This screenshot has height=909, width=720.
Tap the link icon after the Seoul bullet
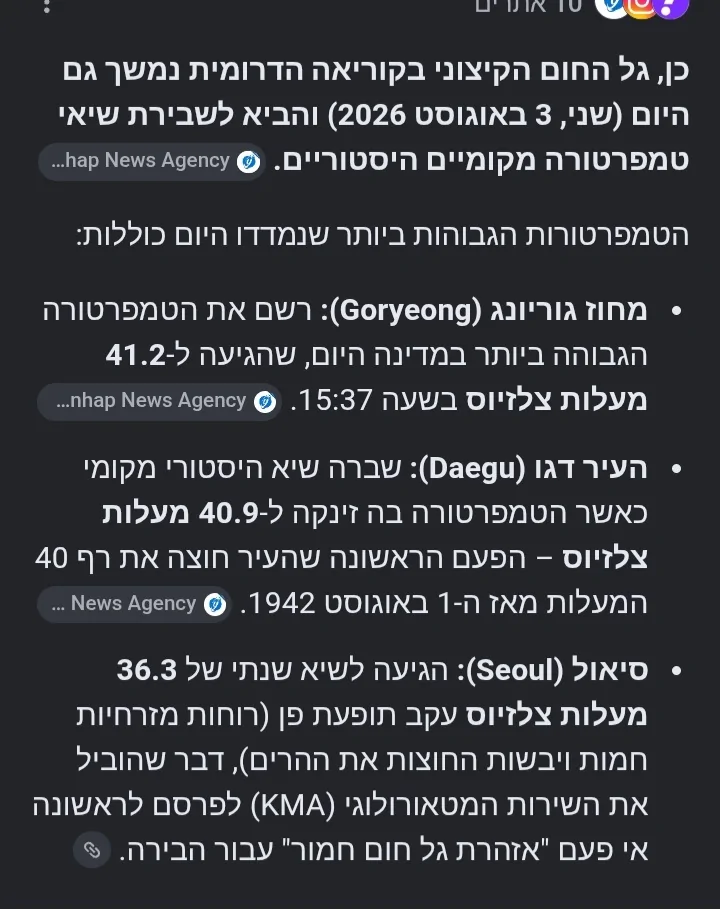pos(92,850)
